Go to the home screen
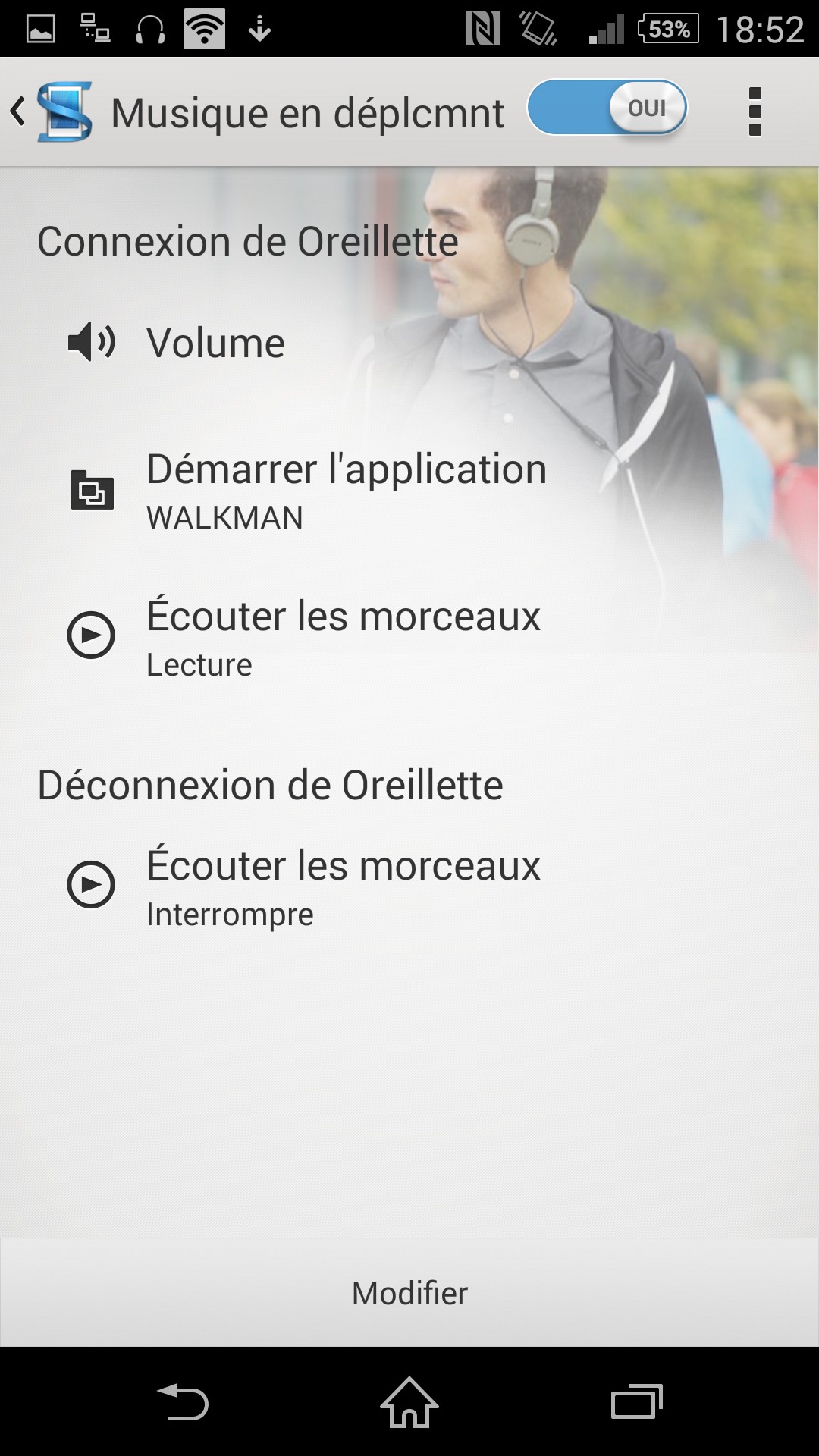Viewport: 819px width, 1456px height. tap(409, 1402)
